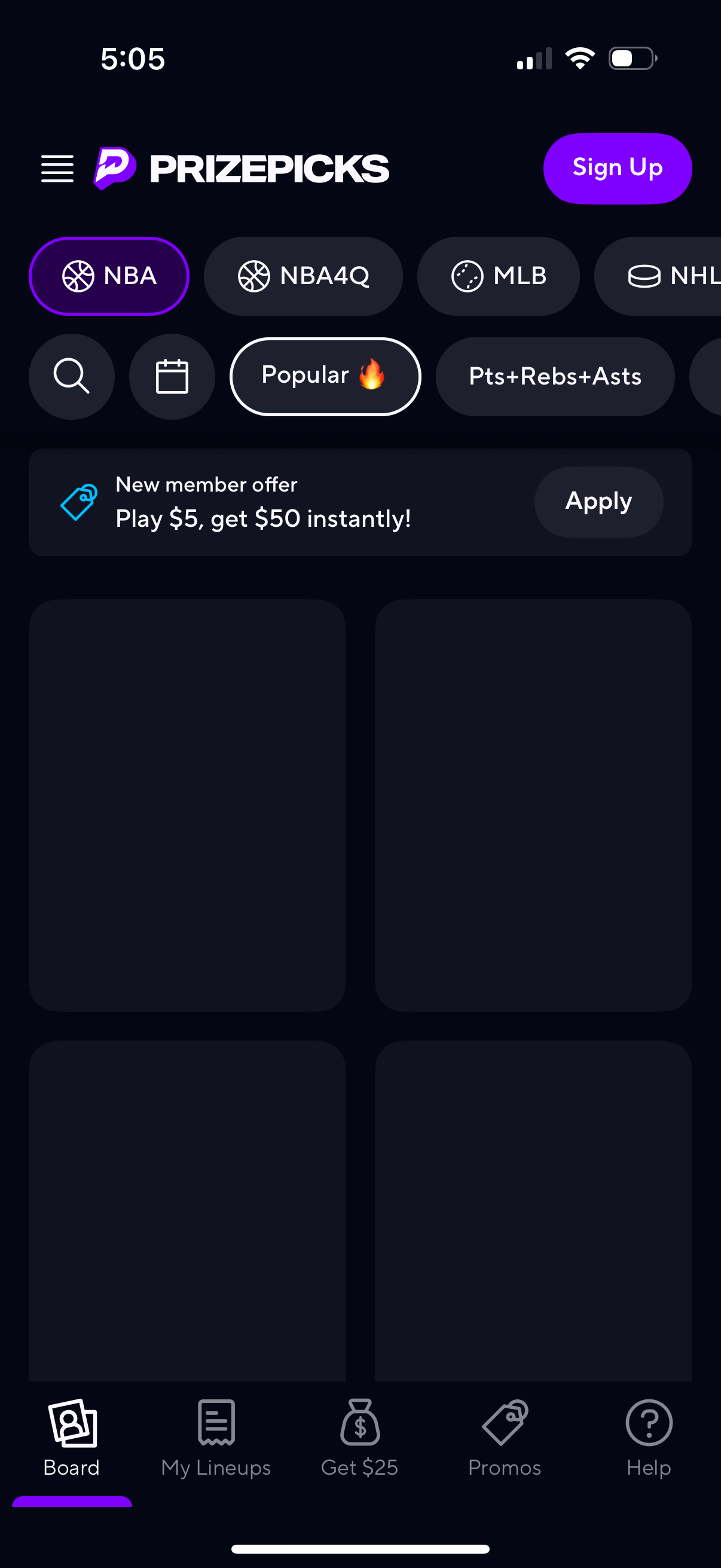
Task: Open the Get $25 money bag icon
Action: [359, 1423]
